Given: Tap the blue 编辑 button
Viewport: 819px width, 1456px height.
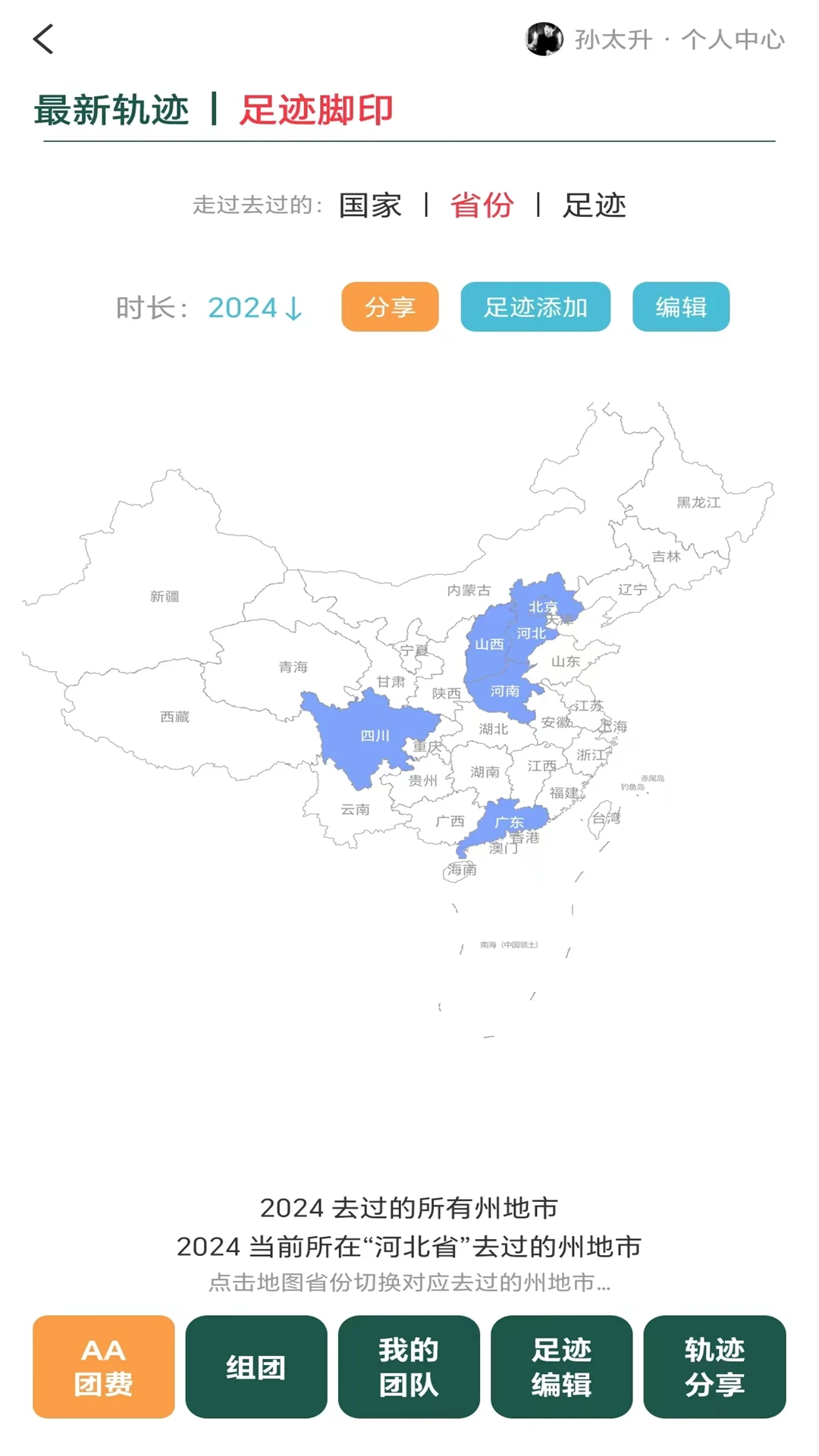Looking at the screenshot, I should click(681, 307).
